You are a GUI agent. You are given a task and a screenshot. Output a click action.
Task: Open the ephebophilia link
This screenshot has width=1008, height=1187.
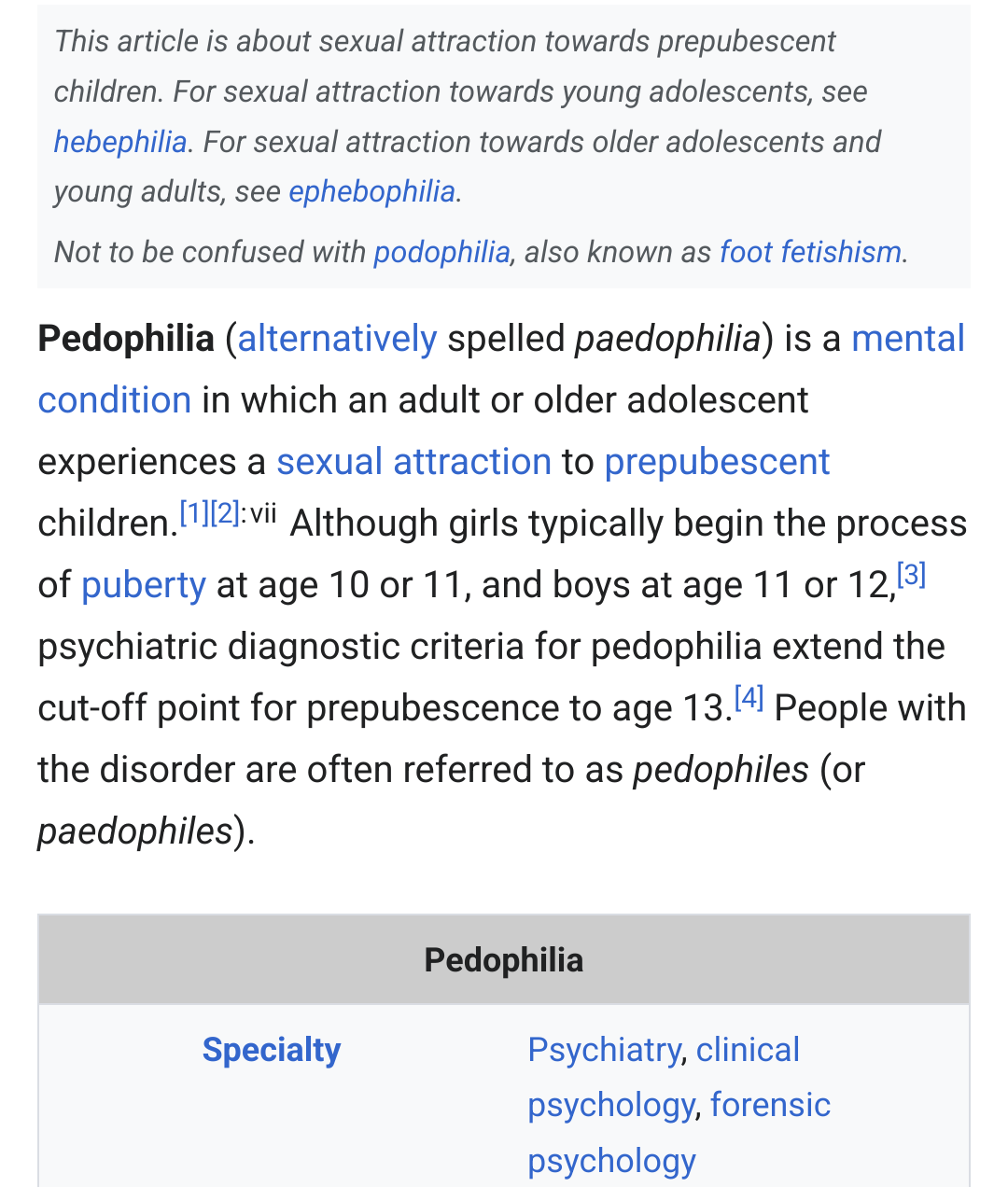(371, 191)
